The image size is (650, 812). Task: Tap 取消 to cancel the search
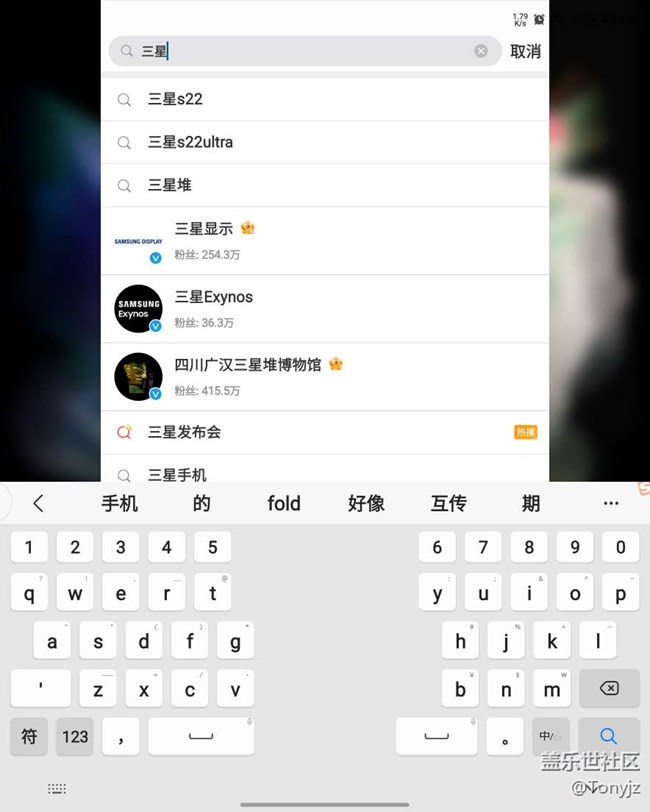click(x=525, y=51)
